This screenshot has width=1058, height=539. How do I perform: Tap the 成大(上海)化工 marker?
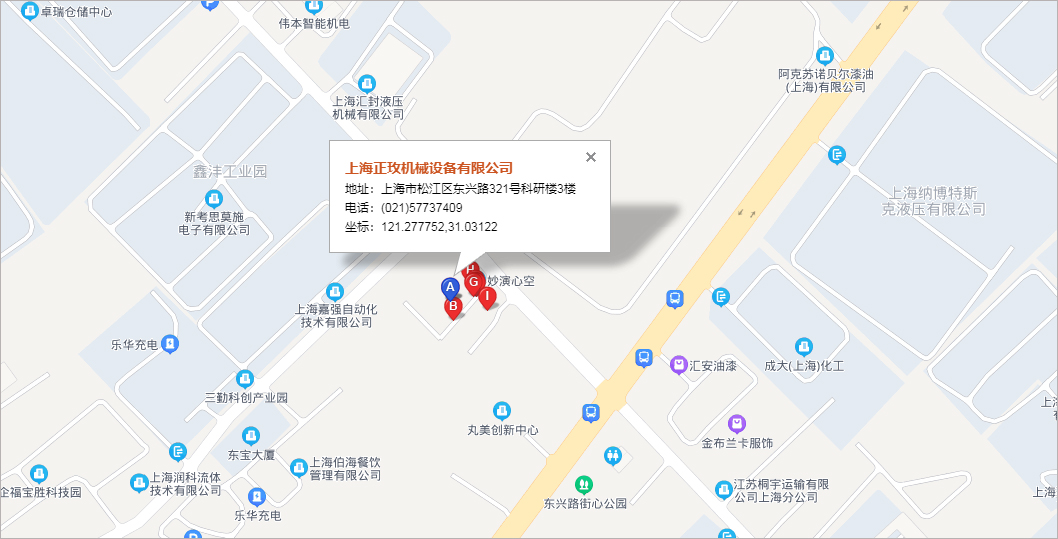803,347
